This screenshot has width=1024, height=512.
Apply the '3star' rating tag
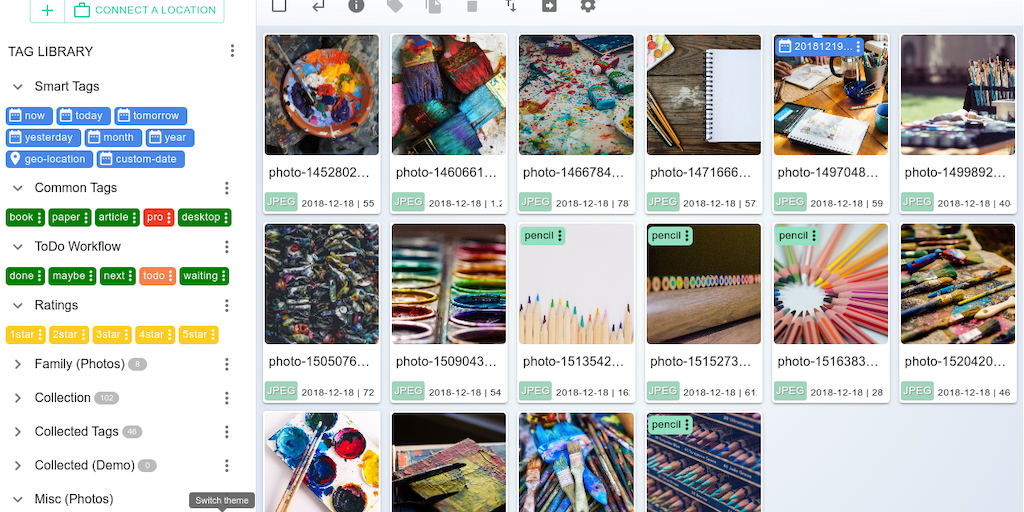(x=111, y=335)
